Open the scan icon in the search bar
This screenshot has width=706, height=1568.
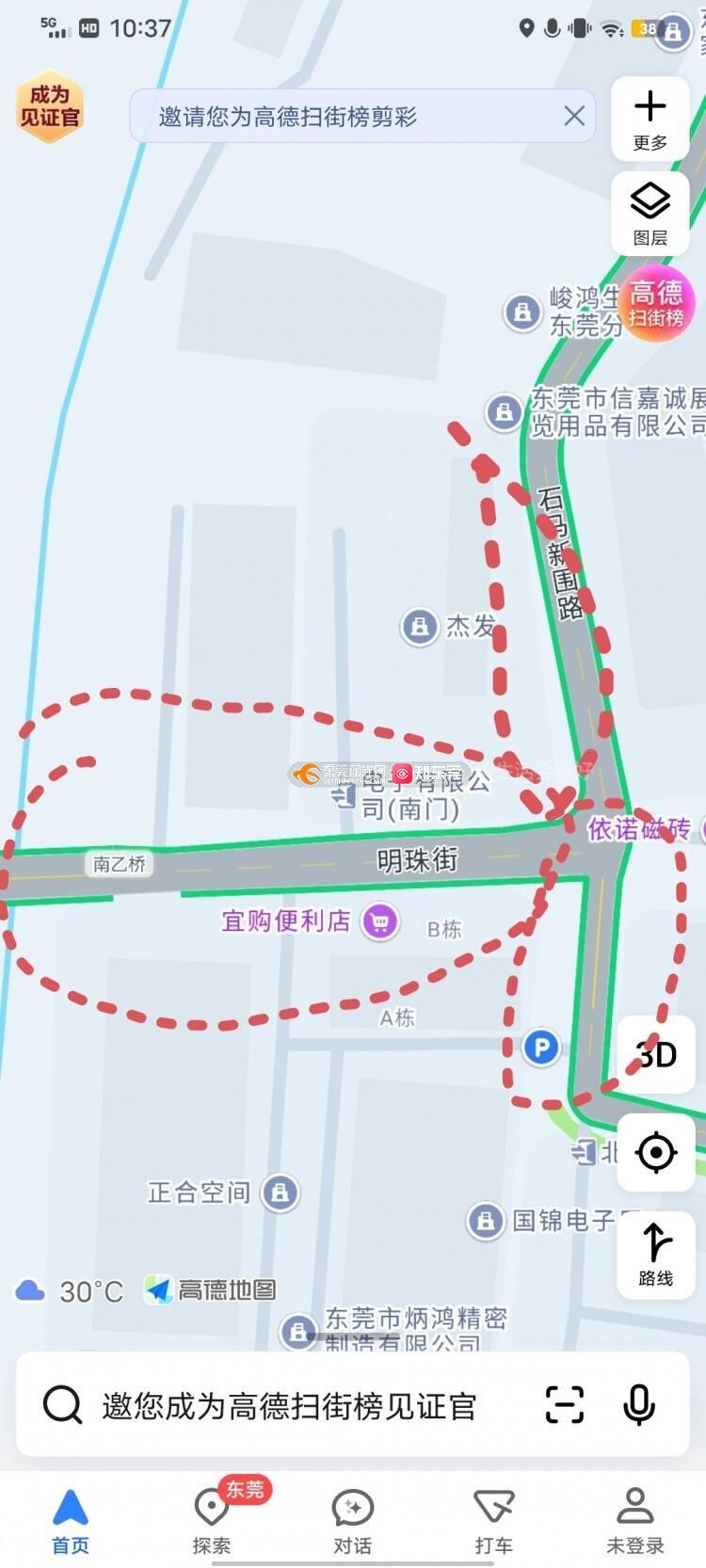point(565,1405)
